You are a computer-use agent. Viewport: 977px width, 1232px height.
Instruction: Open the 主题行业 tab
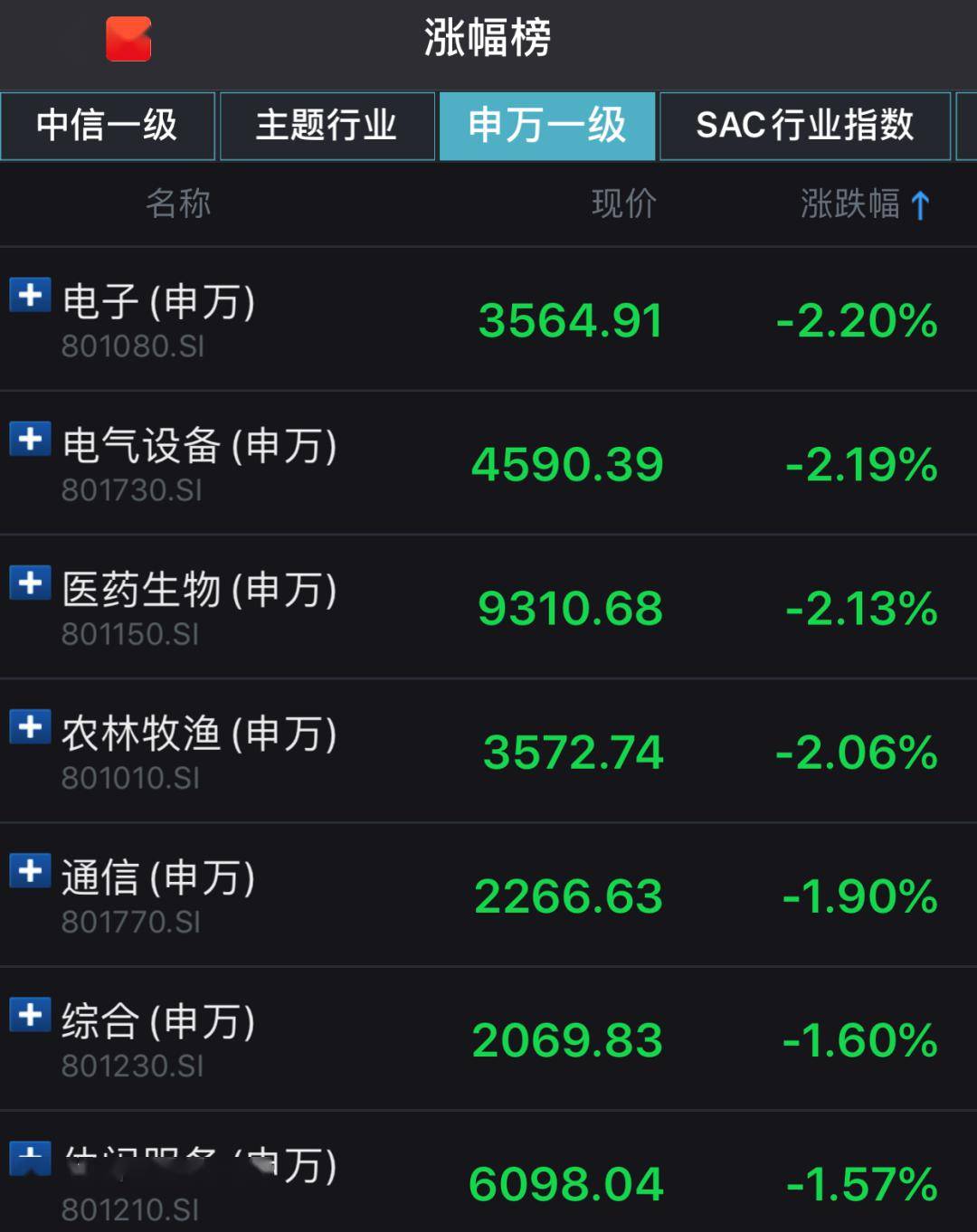pos(327,127)
